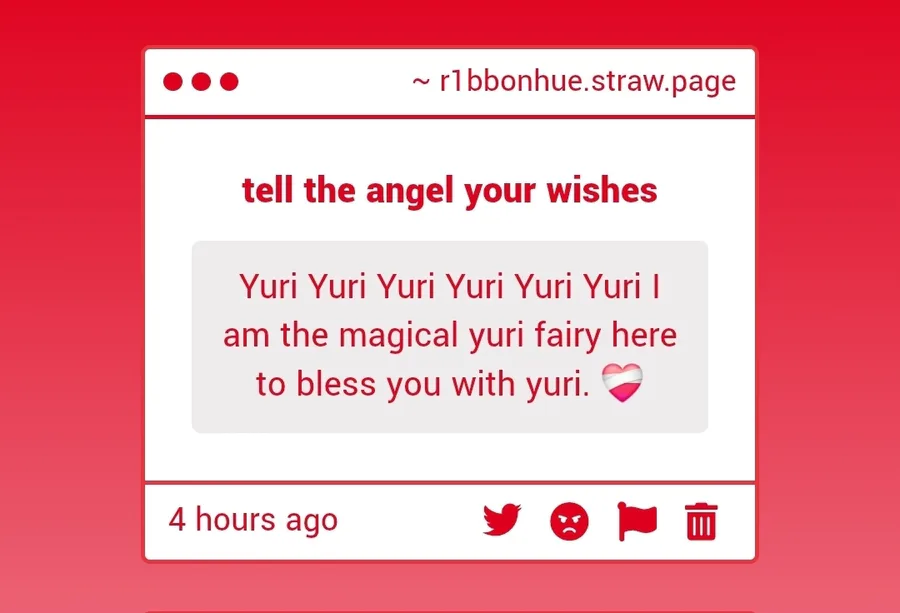Tap the angry face block icon
Viewport: 900px width, 613px height.
pos(569,521)
